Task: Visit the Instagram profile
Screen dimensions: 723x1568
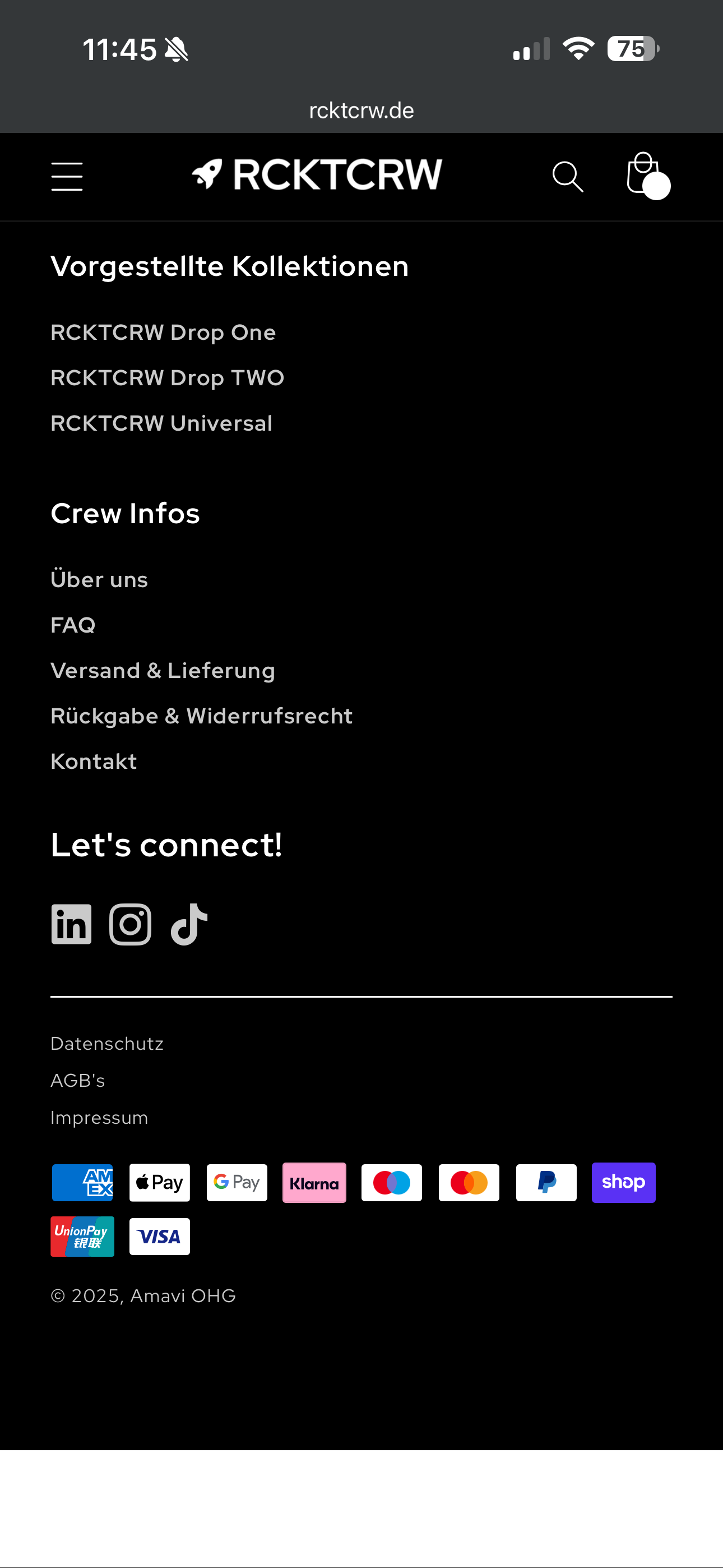Action: pos(130,924)
